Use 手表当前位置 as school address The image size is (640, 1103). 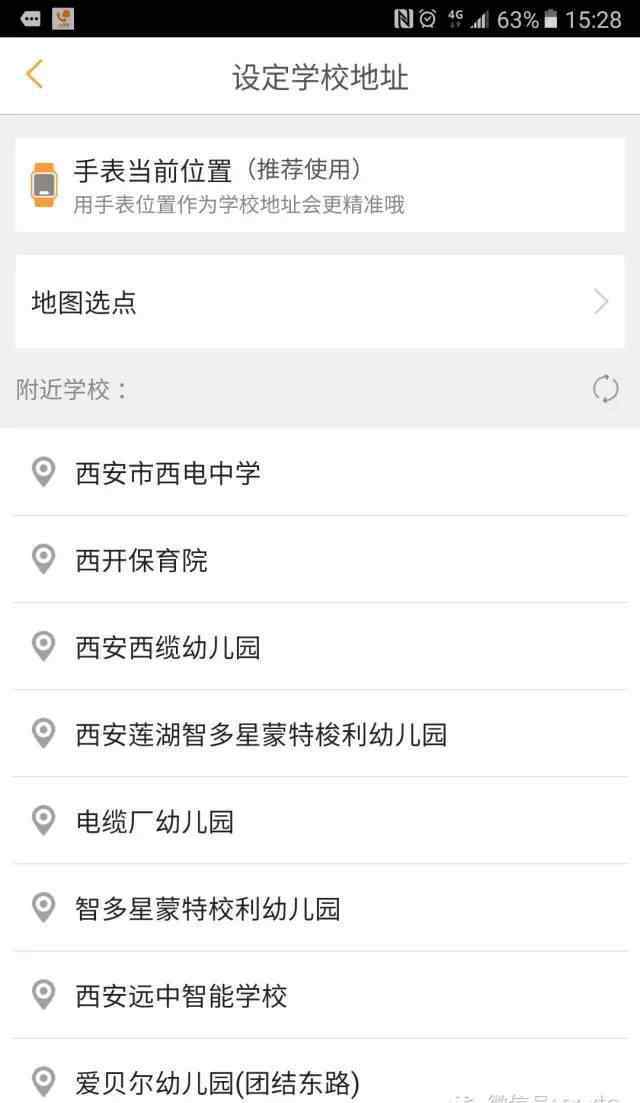pos(320,185)
